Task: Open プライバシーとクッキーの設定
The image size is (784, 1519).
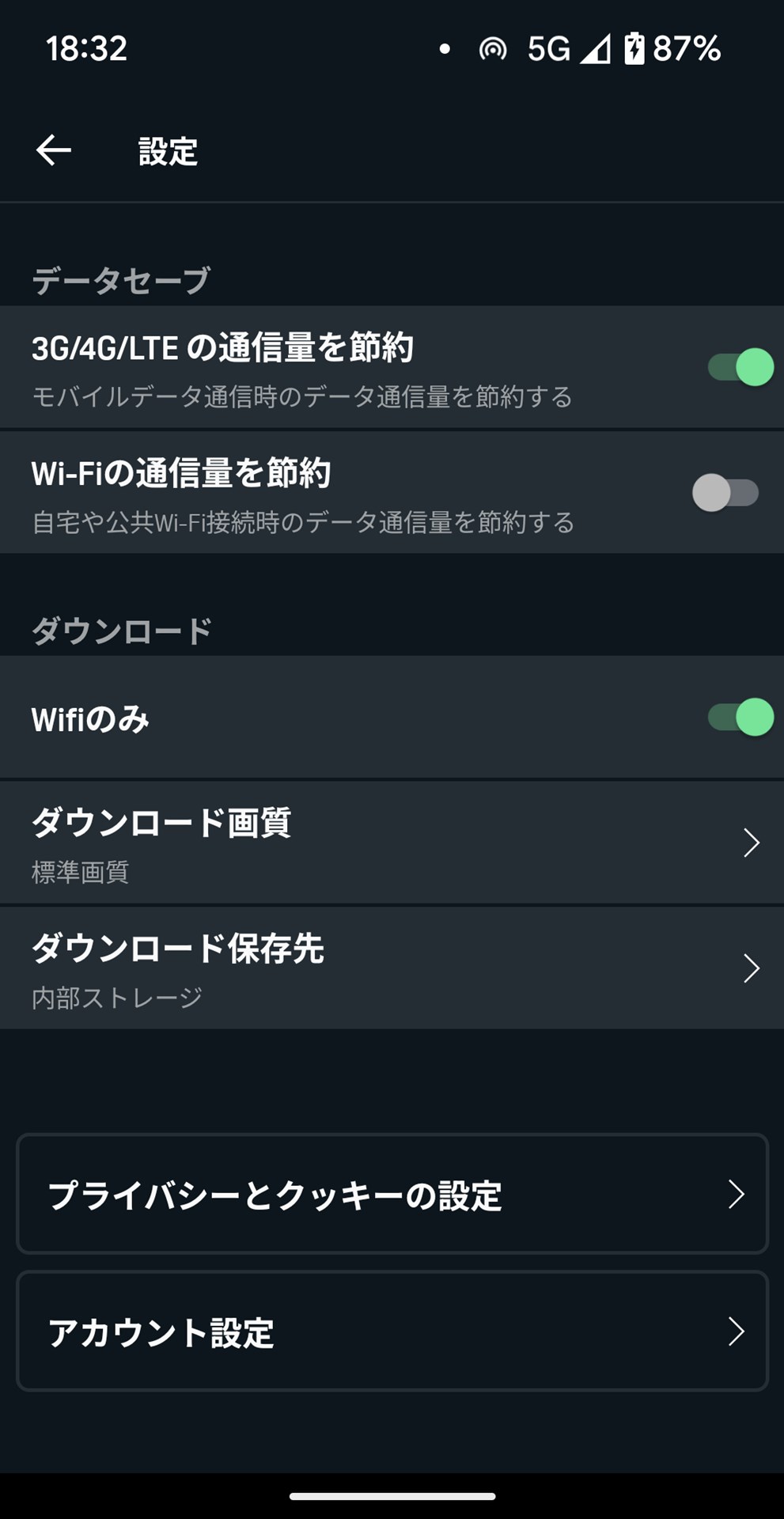Action: click(392, 1194)
